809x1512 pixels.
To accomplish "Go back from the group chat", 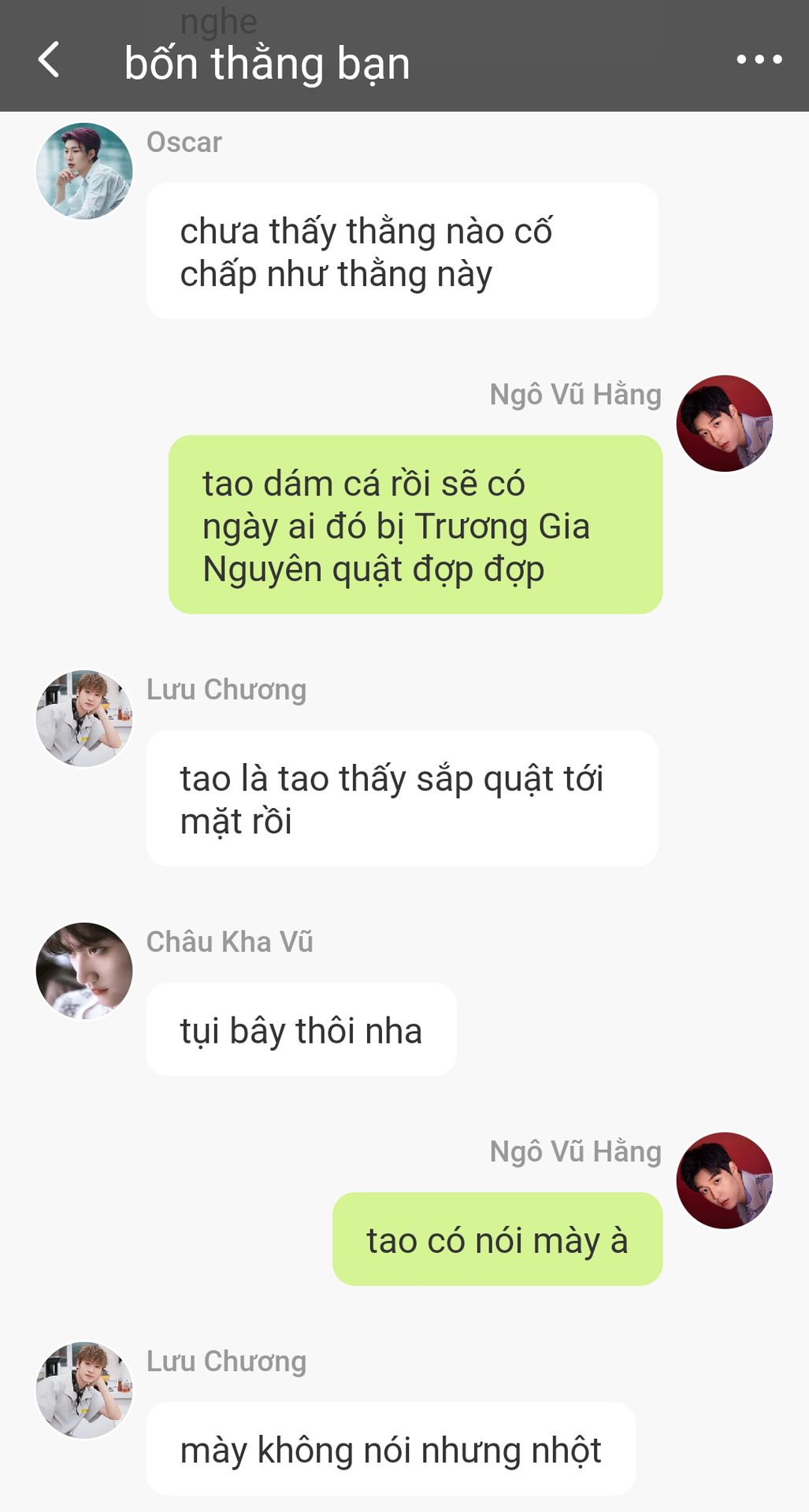I will pyautogui.click(x=49, y=60).
